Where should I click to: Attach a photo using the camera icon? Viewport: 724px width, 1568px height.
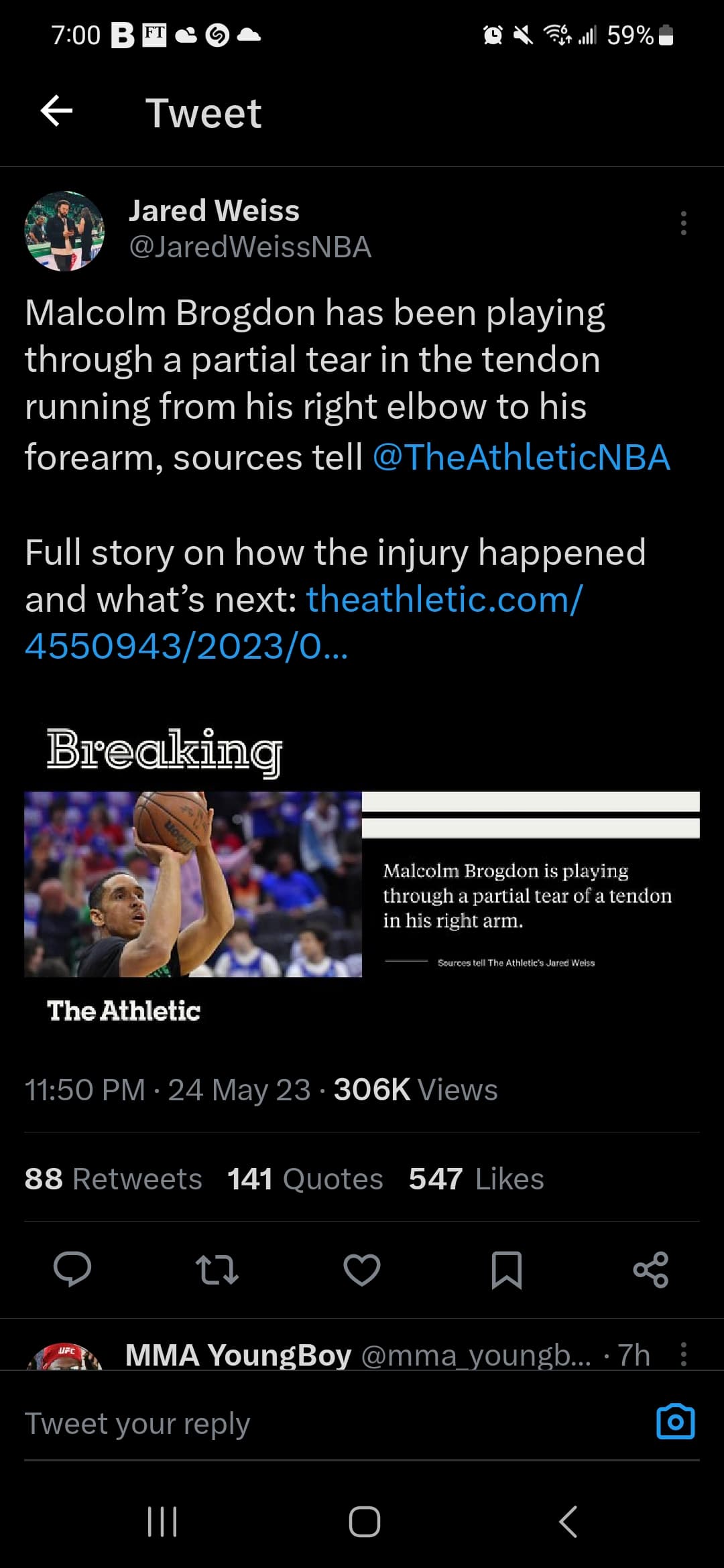click(x=675, y=1422)
